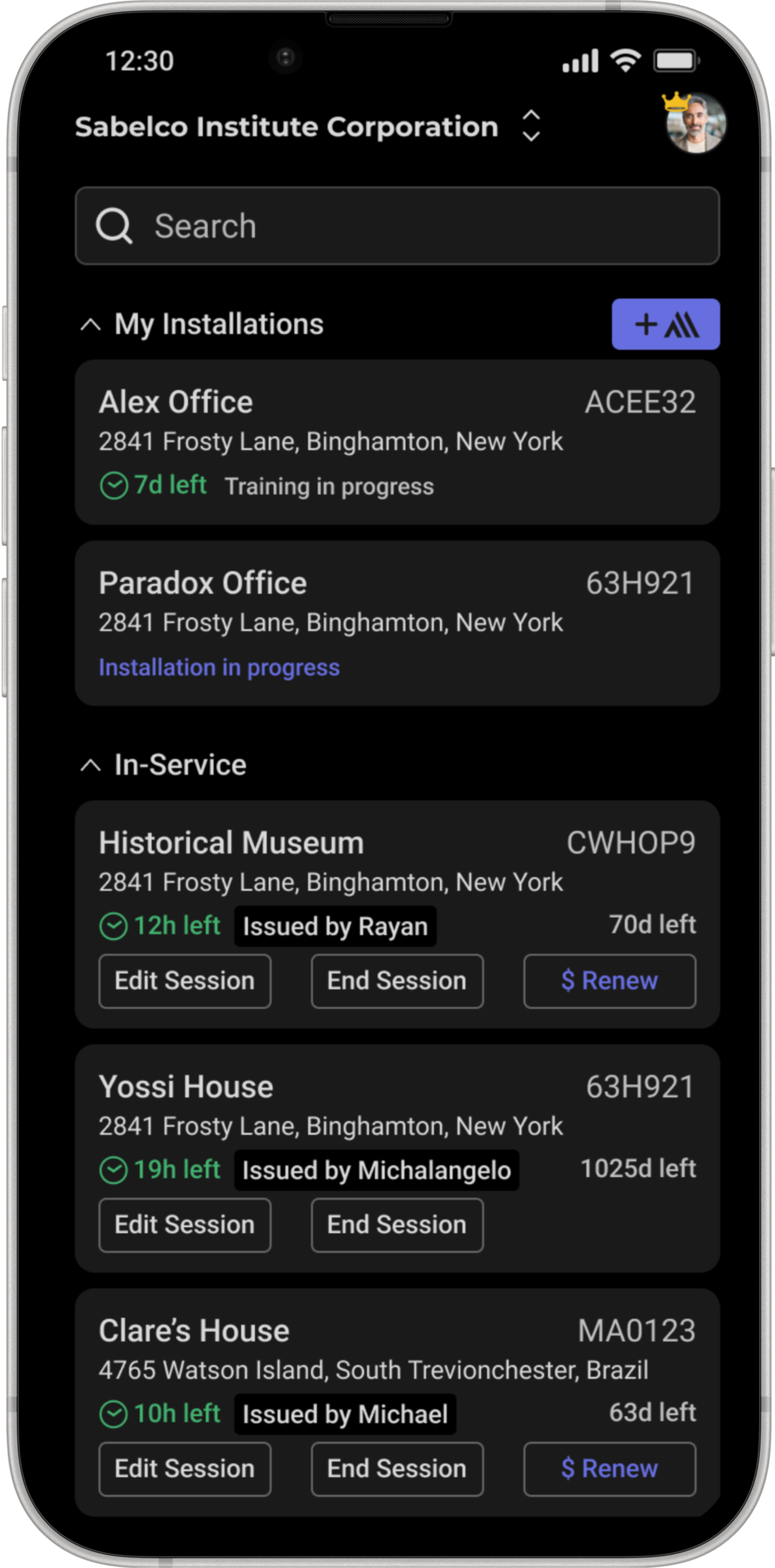
Task: Open the organization switcher next to Sabelco Institute Corporation
Action: tap(531, 126)
